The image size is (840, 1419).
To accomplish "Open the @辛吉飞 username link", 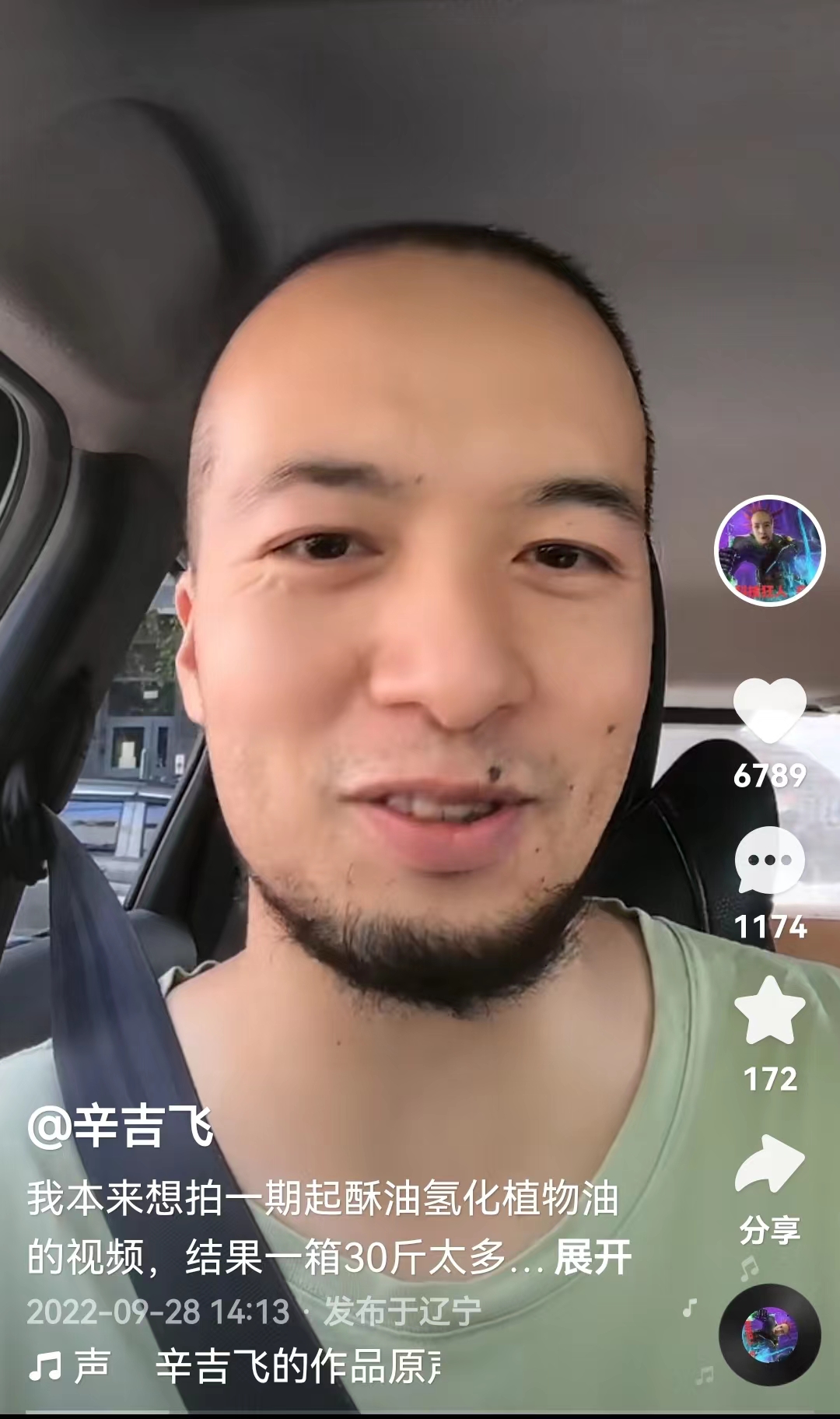I will click(121, 1126).
